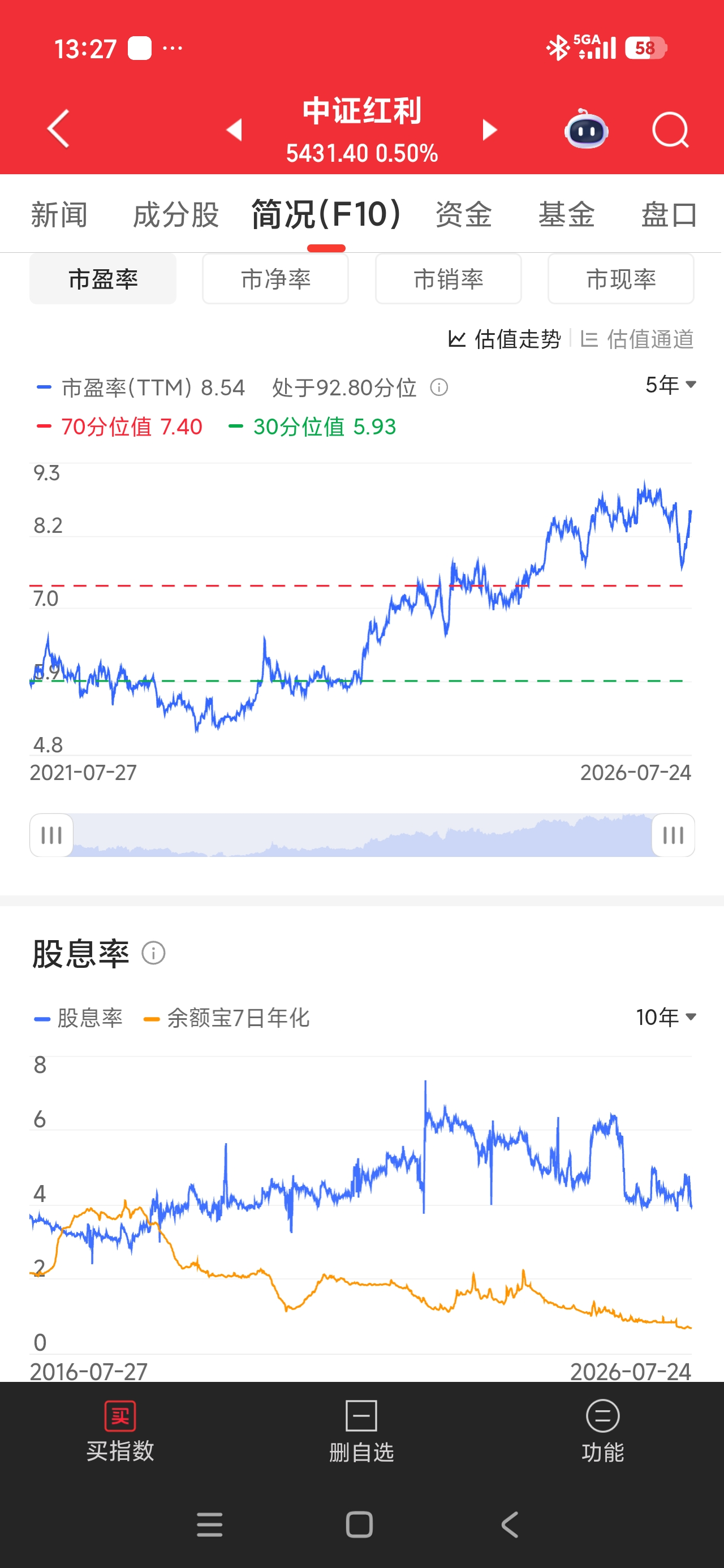Select the 市现率 chip
The image size is (724, 1568).
(x=620, y=279)
